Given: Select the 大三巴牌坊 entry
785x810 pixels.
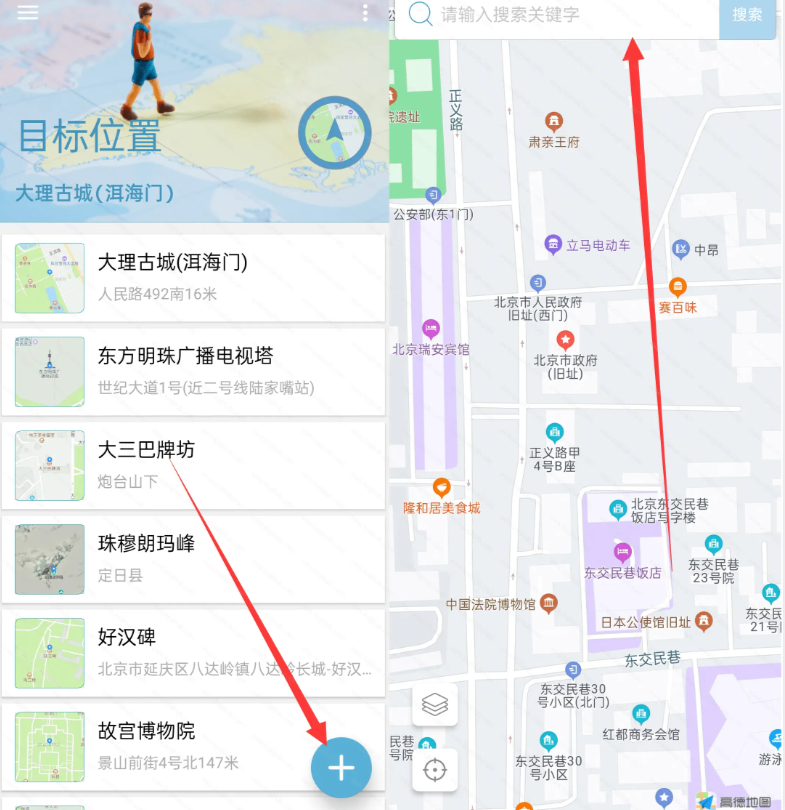Looking at the screenshot, I should click(193, 465).
